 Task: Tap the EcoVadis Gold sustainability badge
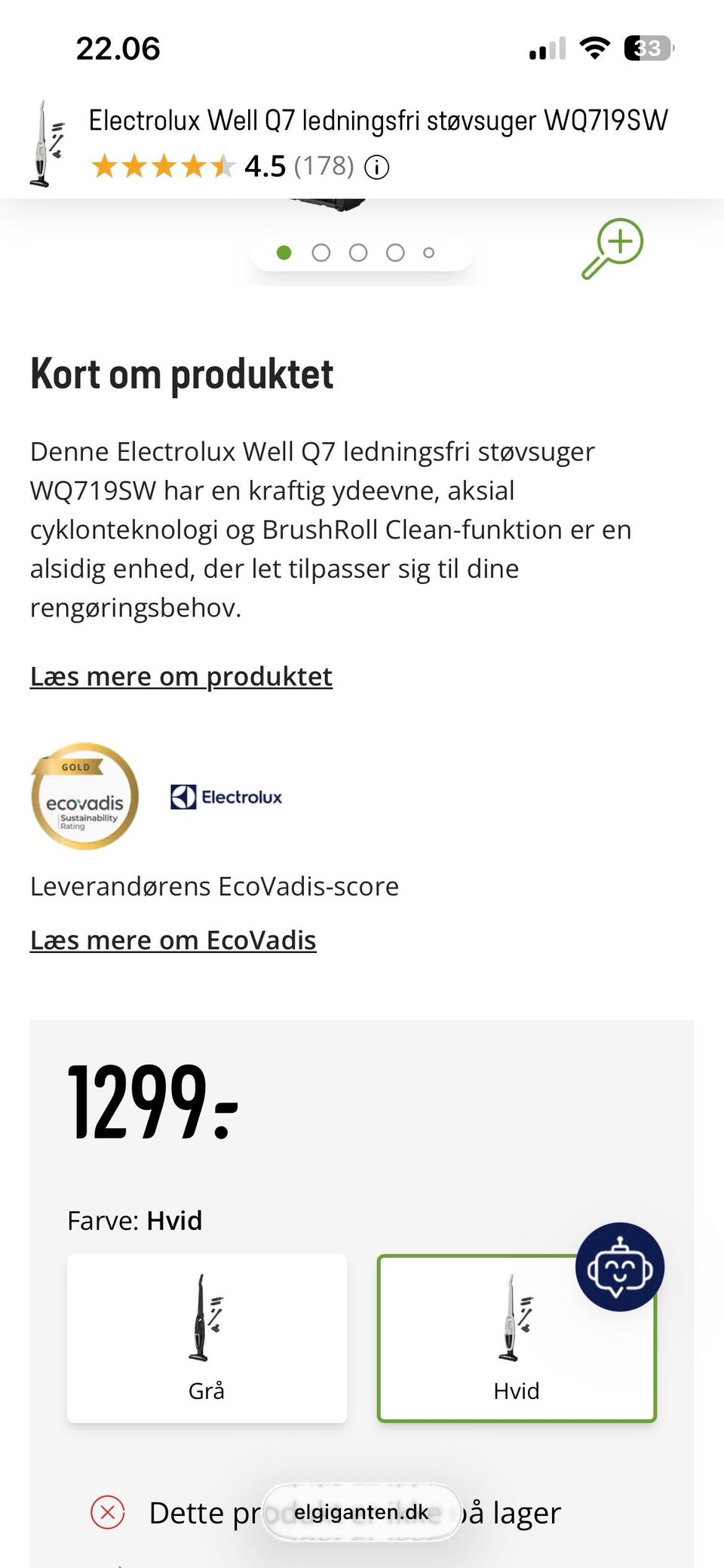pos(84,796)
